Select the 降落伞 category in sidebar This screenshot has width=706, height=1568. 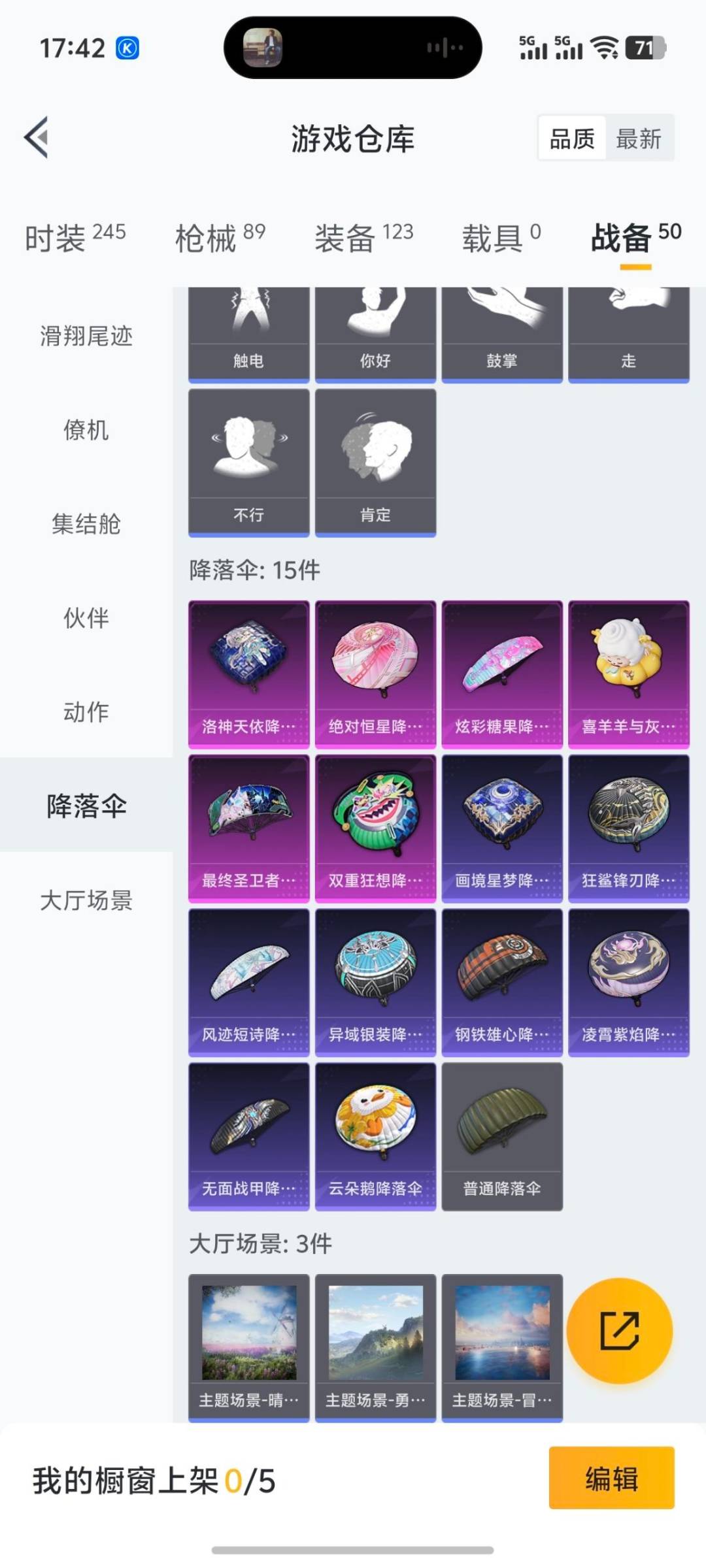[x=86, y=807]
